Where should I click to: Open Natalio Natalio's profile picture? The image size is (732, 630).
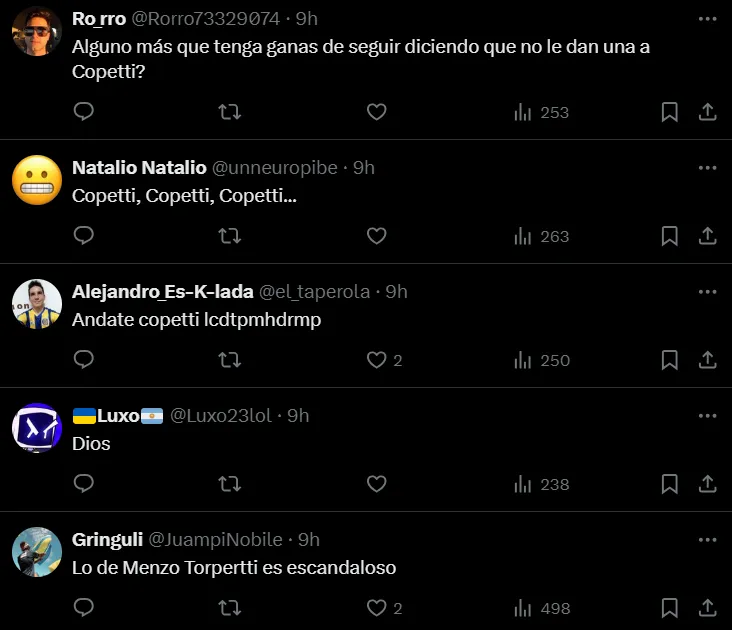click(38, 181)
